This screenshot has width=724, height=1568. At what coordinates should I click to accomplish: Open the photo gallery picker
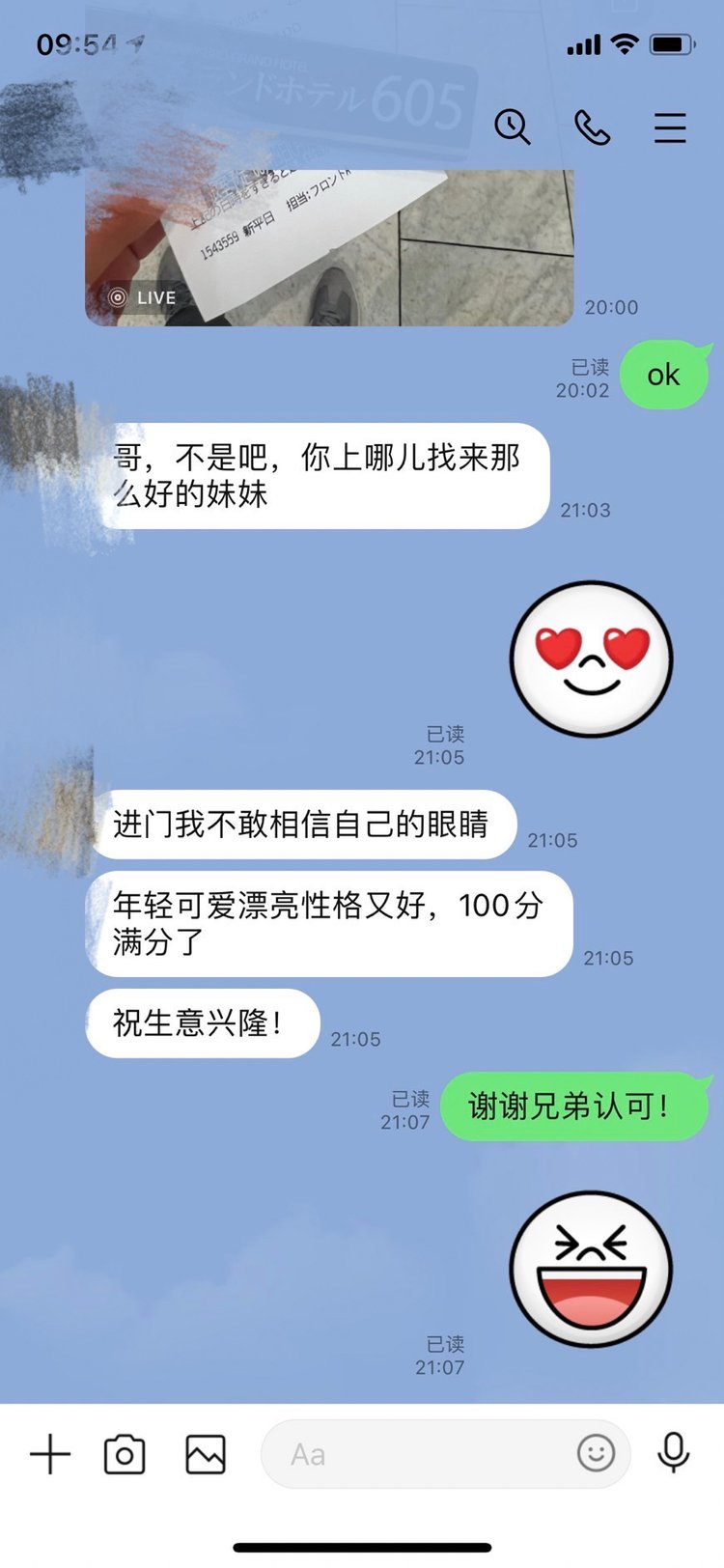pyautogui.click(x=206, y=1454)
